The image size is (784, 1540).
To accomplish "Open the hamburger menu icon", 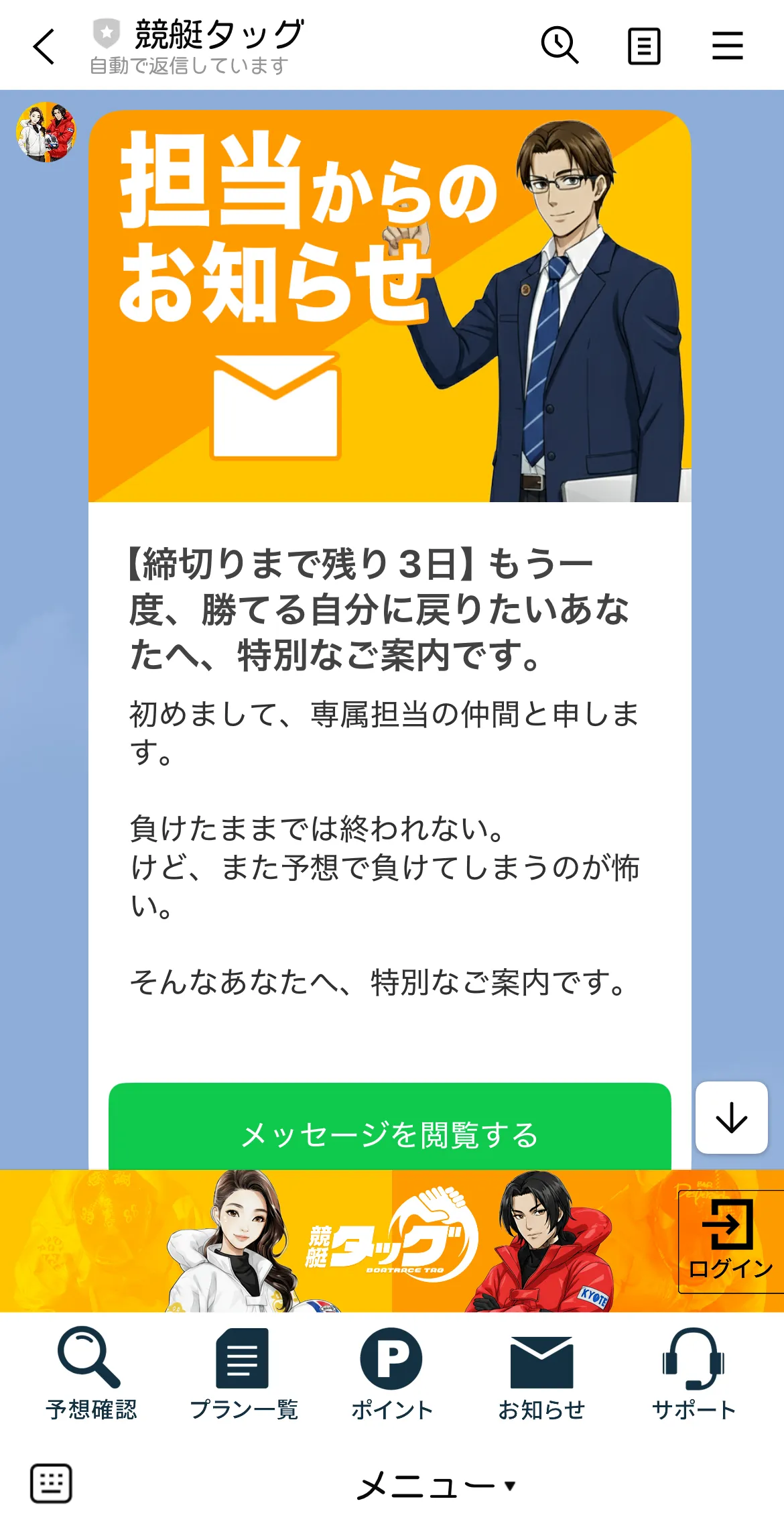I will click(x=728, y=46).
